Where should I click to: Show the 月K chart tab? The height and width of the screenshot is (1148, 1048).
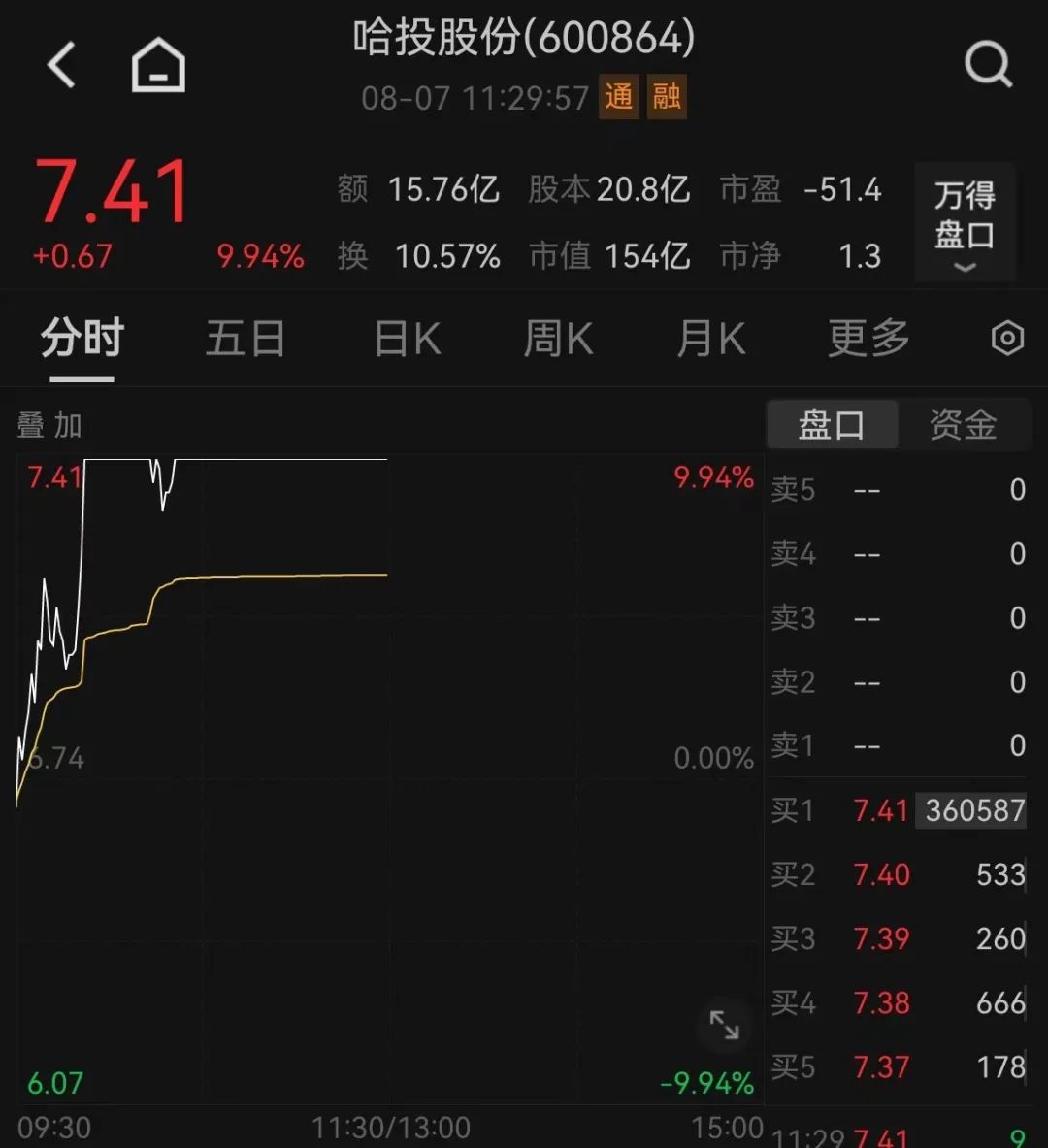point(711,340)
